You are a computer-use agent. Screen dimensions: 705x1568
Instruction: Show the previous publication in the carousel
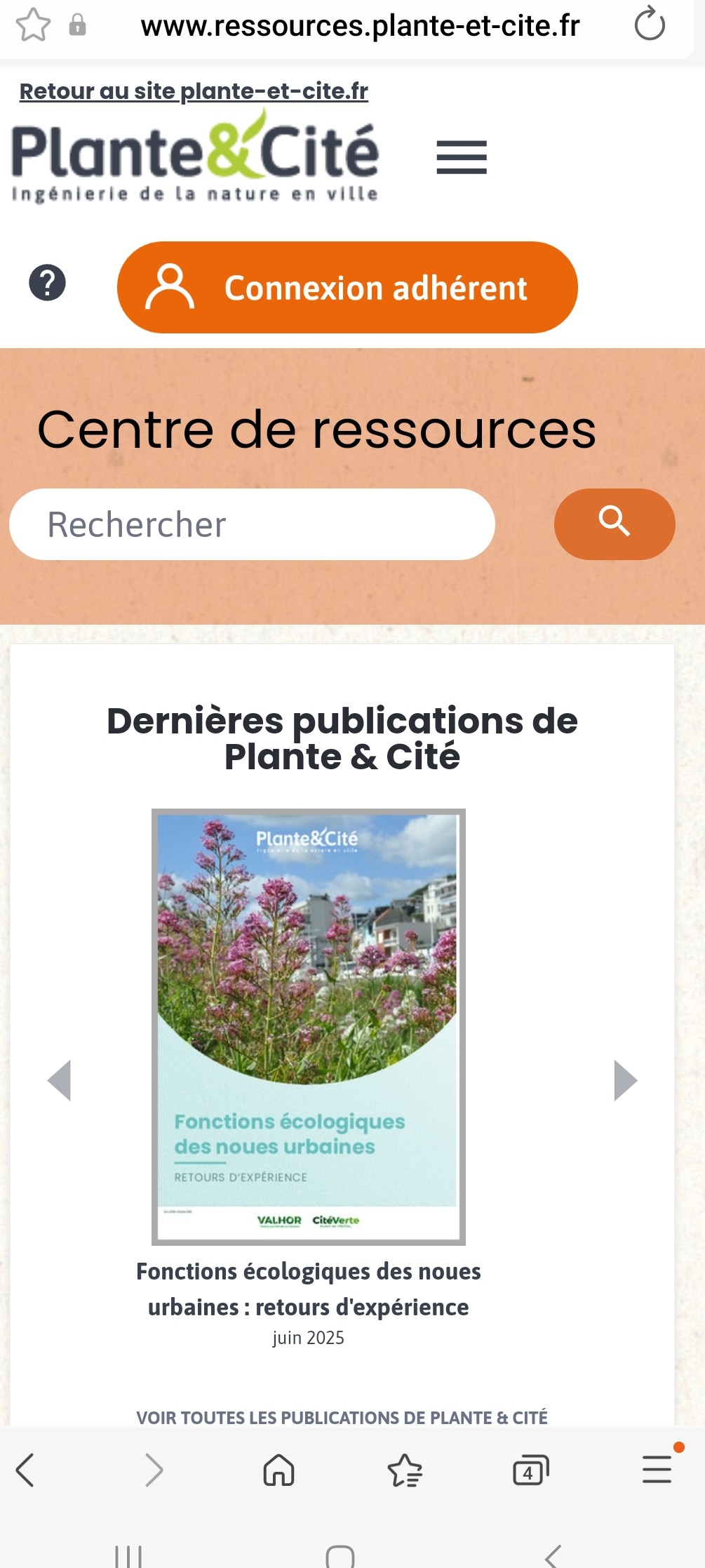[x=60, y=1079]
